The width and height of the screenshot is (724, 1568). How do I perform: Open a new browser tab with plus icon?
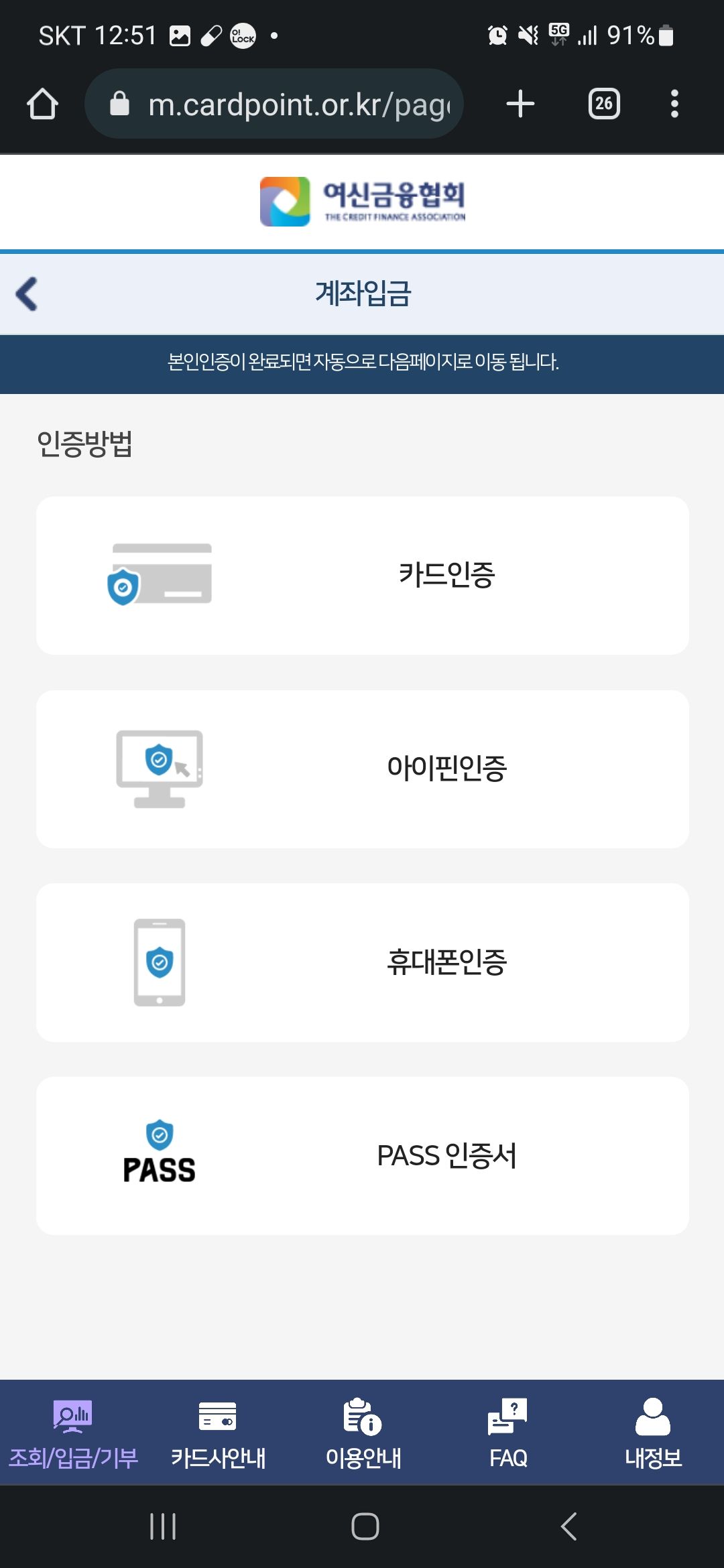pos(520,103)
